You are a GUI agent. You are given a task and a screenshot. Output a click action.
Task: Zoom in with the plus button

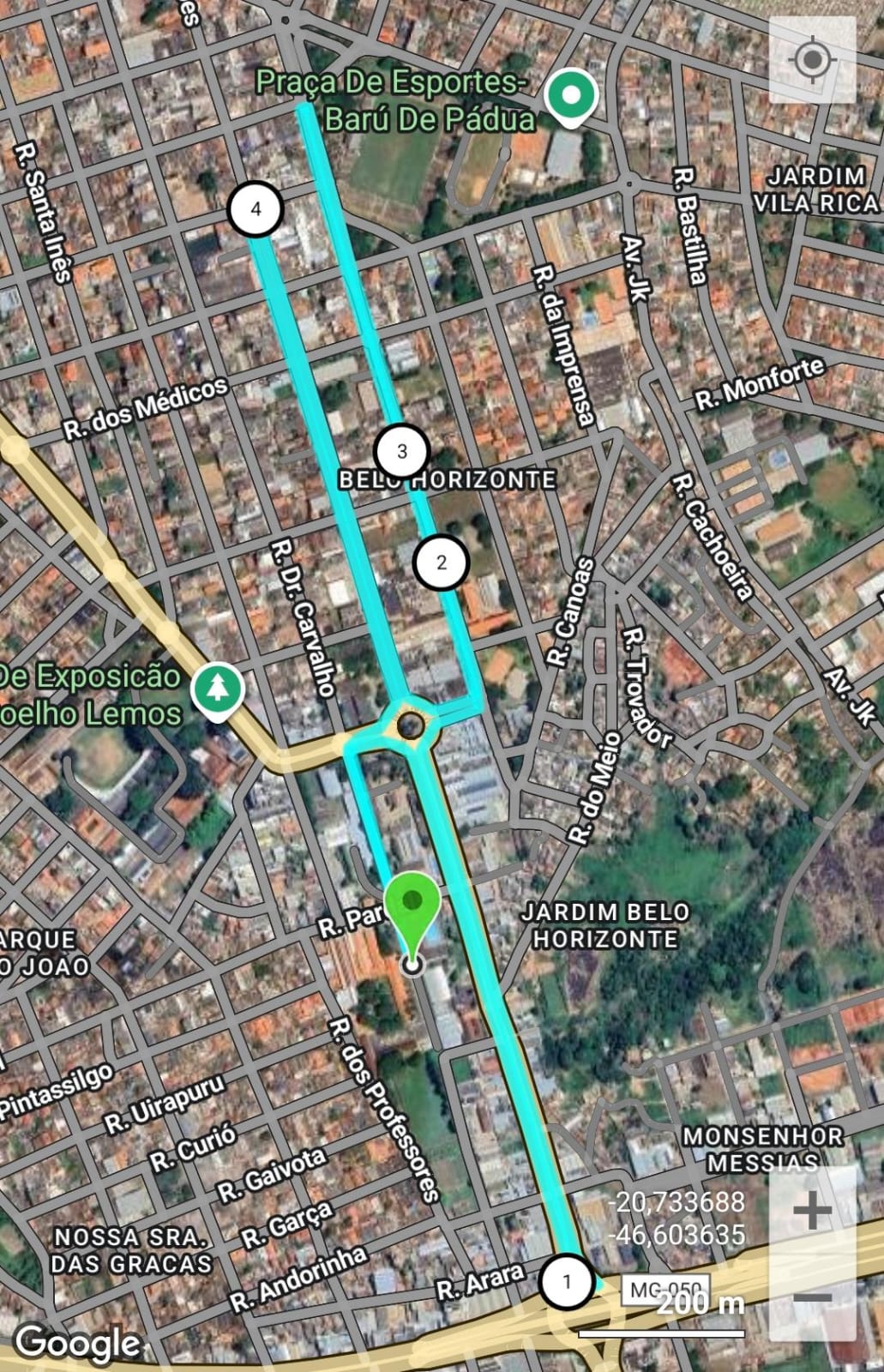812,1212
